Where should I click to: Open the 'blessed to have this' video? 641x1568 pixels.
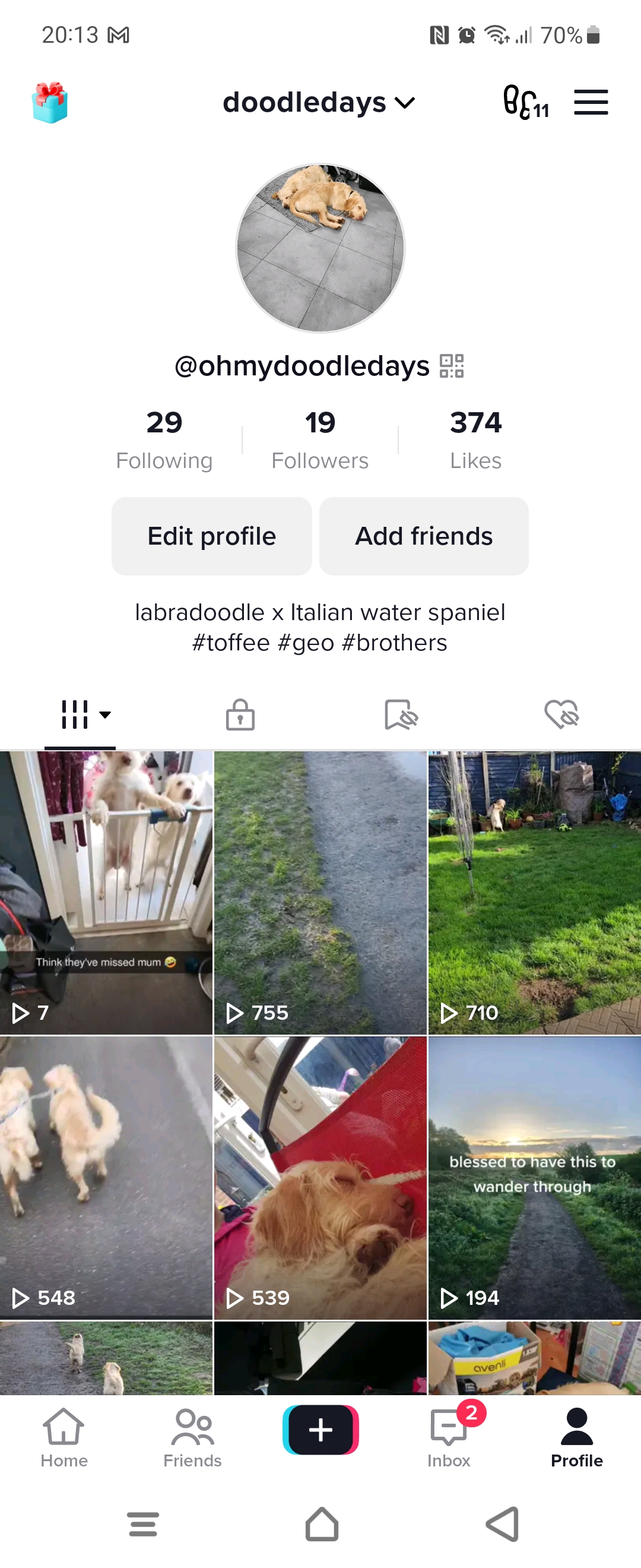(x=535, y=1177)
